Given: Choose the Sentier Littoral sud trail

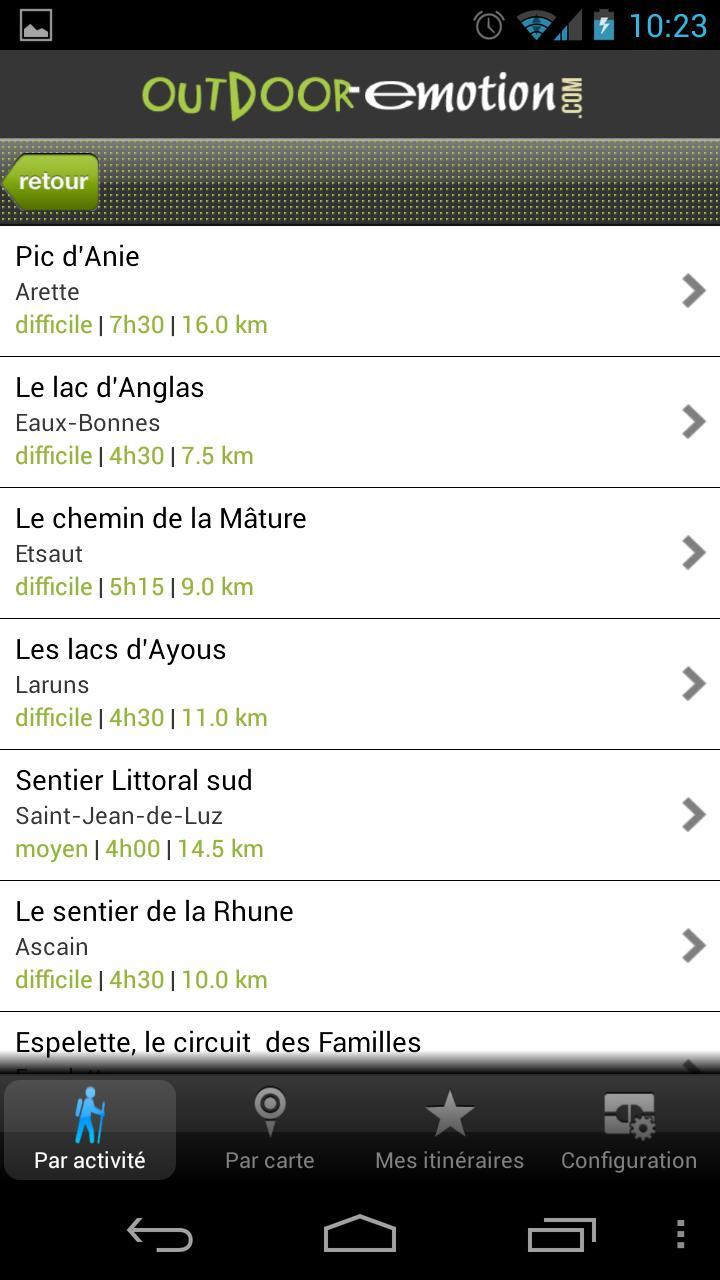Looking at the screenshot, I should point(360,815).
